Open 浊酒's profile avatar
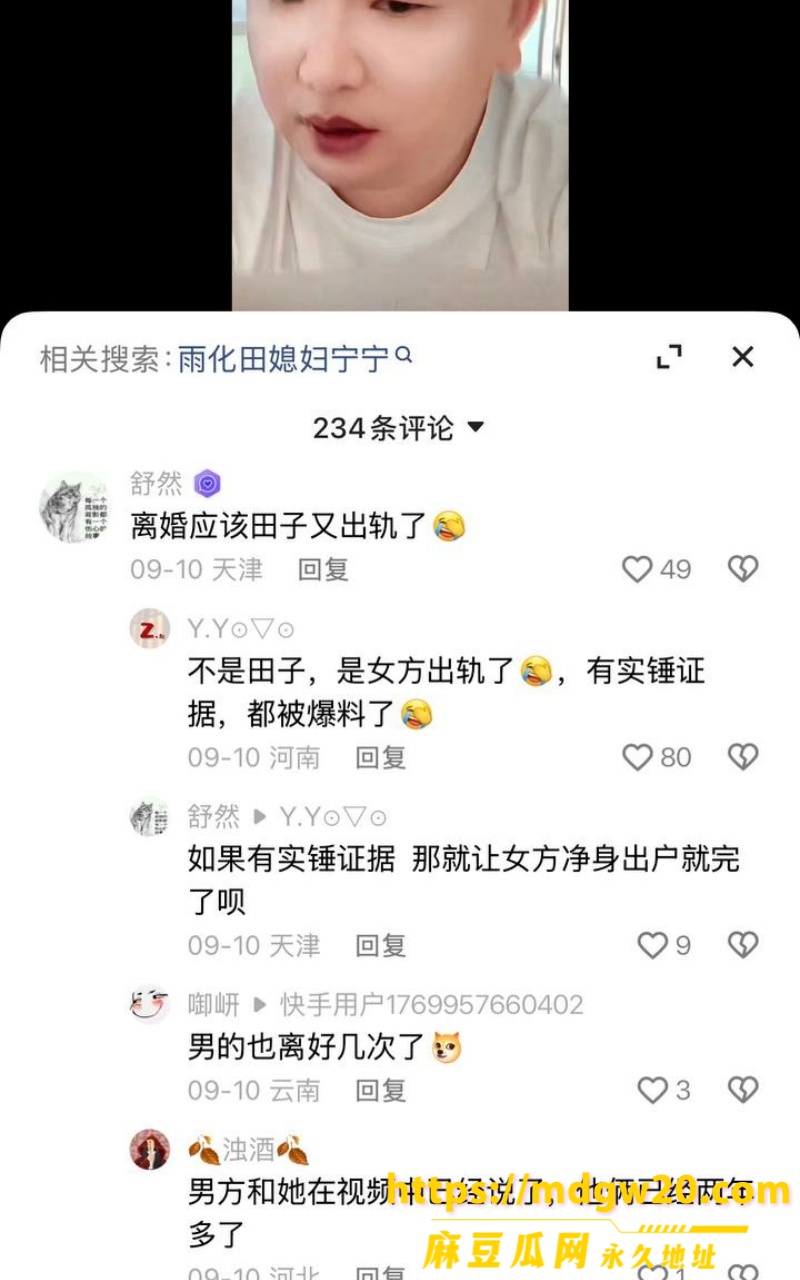This screenshot has height=1280, width=800. [x=150, y=1150]
